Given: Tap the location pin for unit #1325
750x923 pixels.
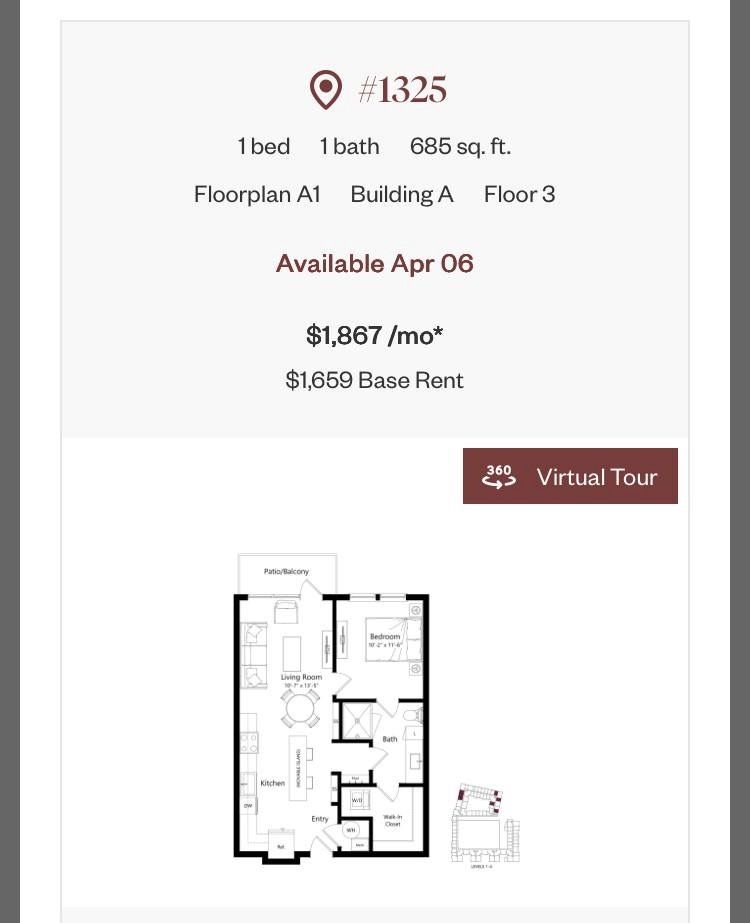Looking at the screenshot, I should tap(326, 90).
